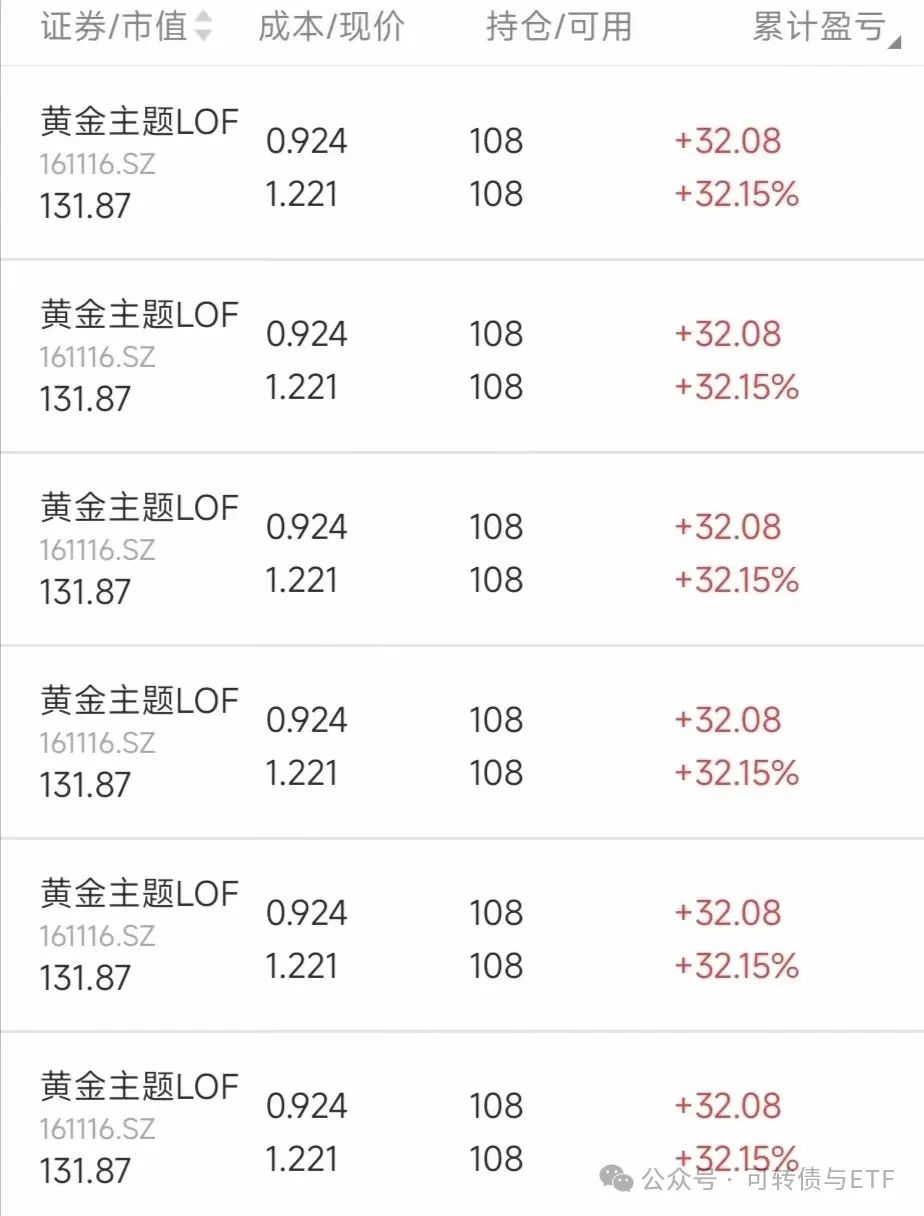Select the 成本/现价 column header
The width and height of the screenshot is (924, 1216).
(330, 28)
